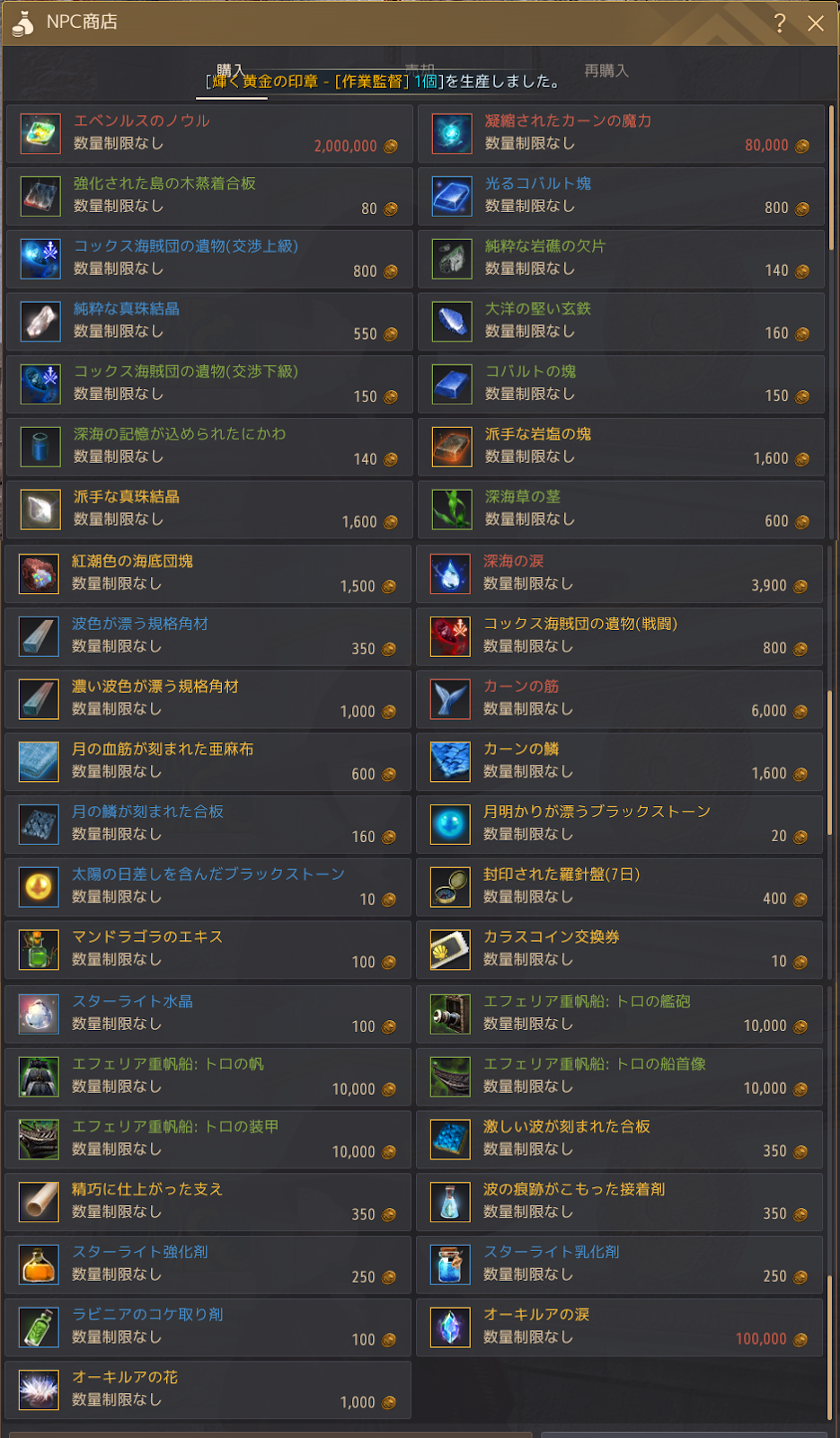Select スターライト強化剤 item
The width and height of the screenshot is (840, 1438).
tap(208, 1265)
